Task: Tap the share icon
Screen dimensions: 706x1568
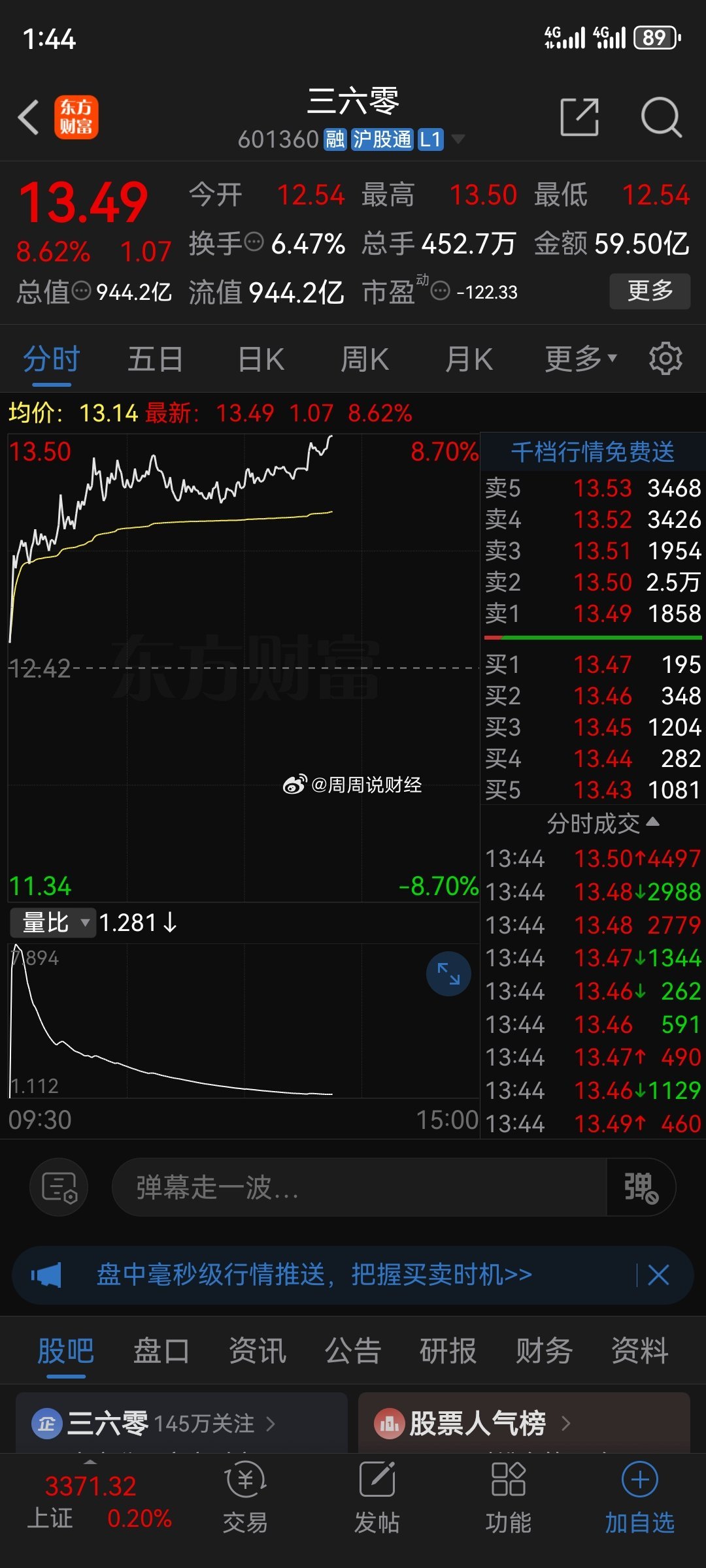Action: click(x=579, y=118)
